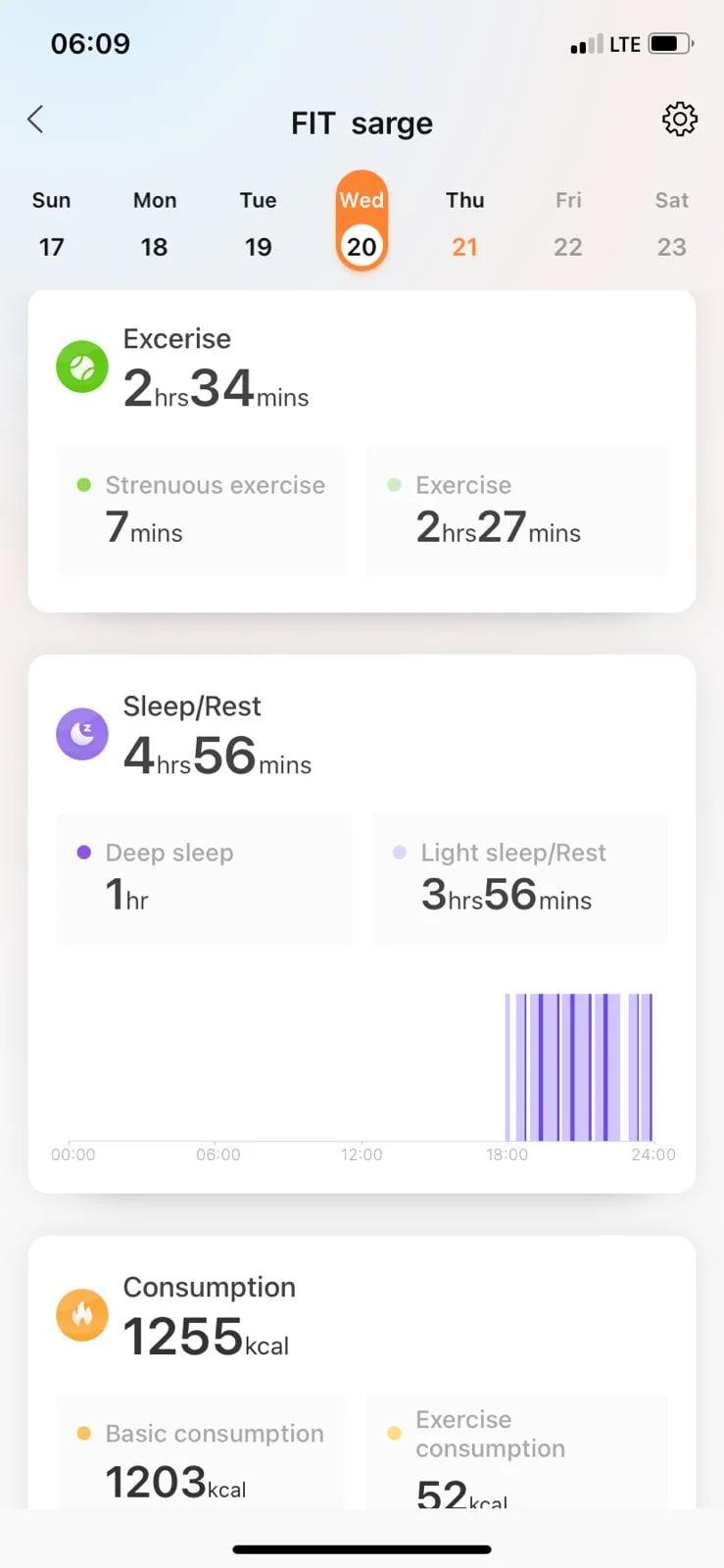Tap the highlighted Wednesday 20 date
Screen dimensions: 724x1568
362,222
